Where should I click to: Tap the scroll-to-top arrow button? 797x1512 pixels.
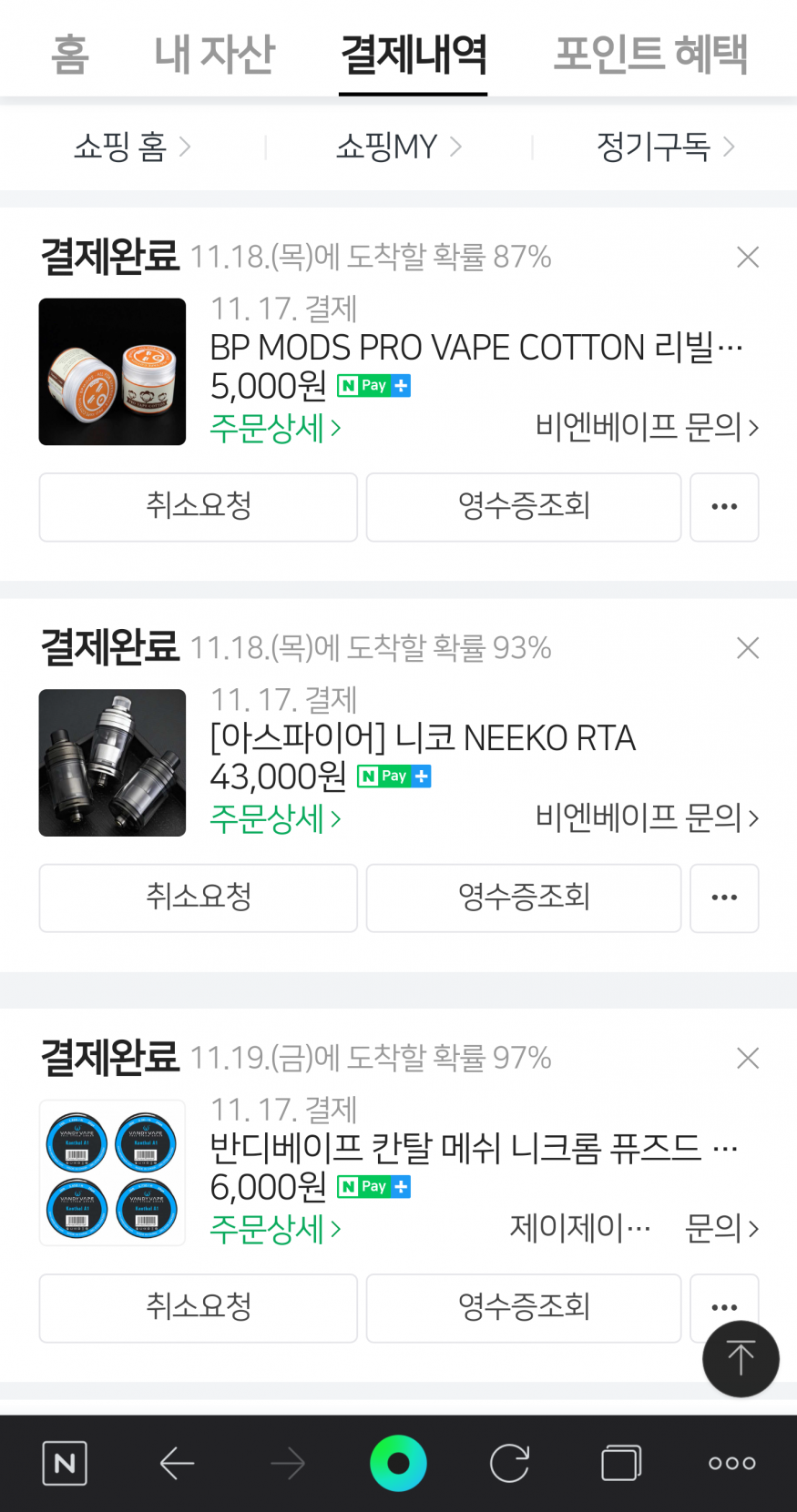click(741, 1358)
